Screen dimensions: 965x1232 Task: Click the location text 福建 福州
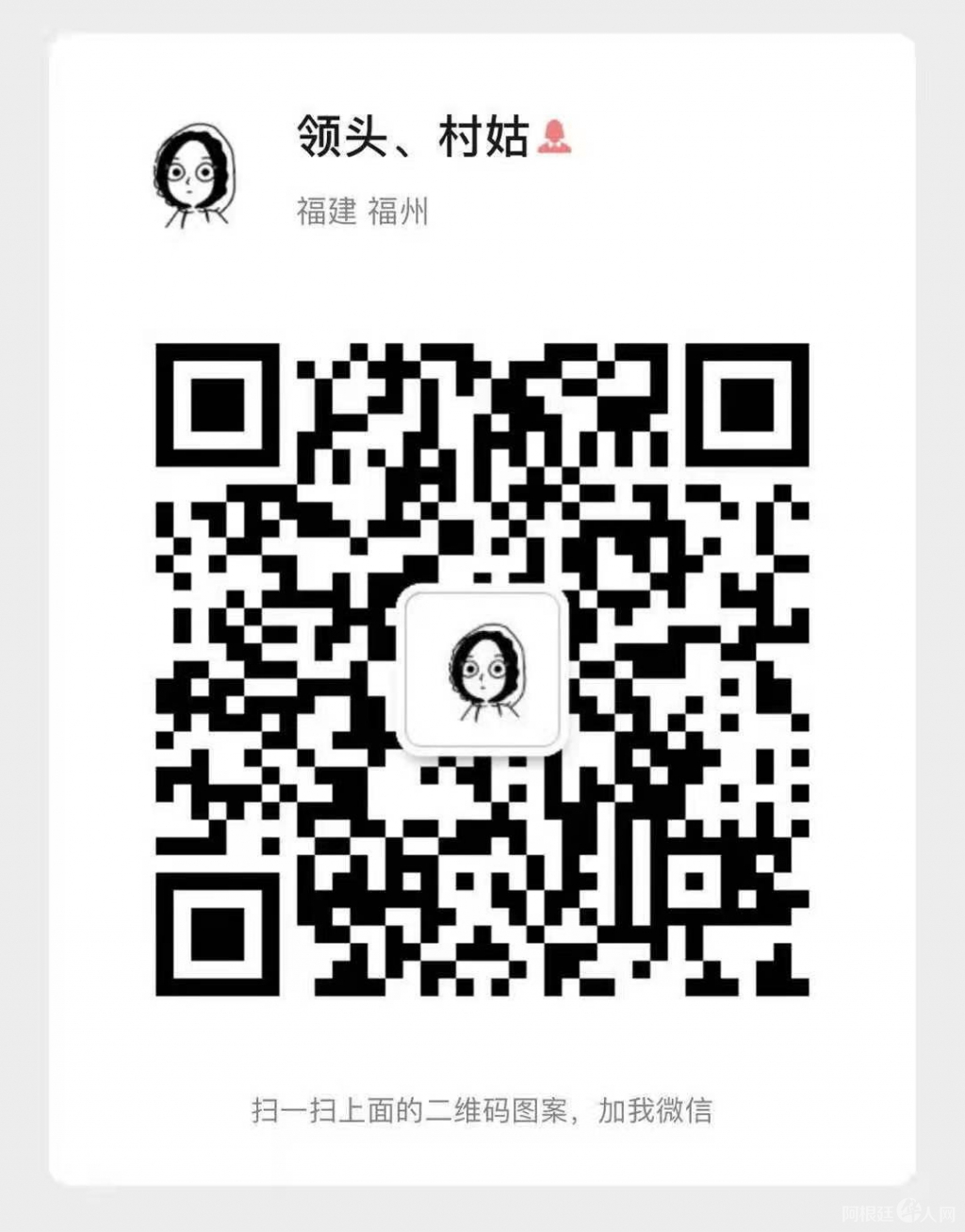(x=361, y=212)
